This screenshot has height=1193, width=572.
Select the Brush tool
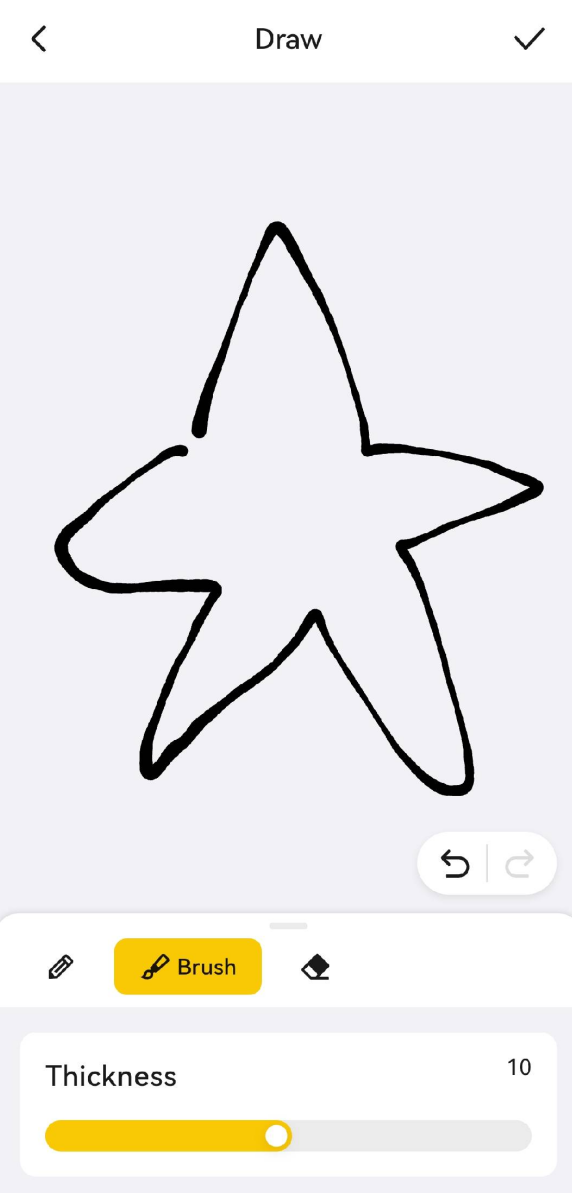pos(188,966)
